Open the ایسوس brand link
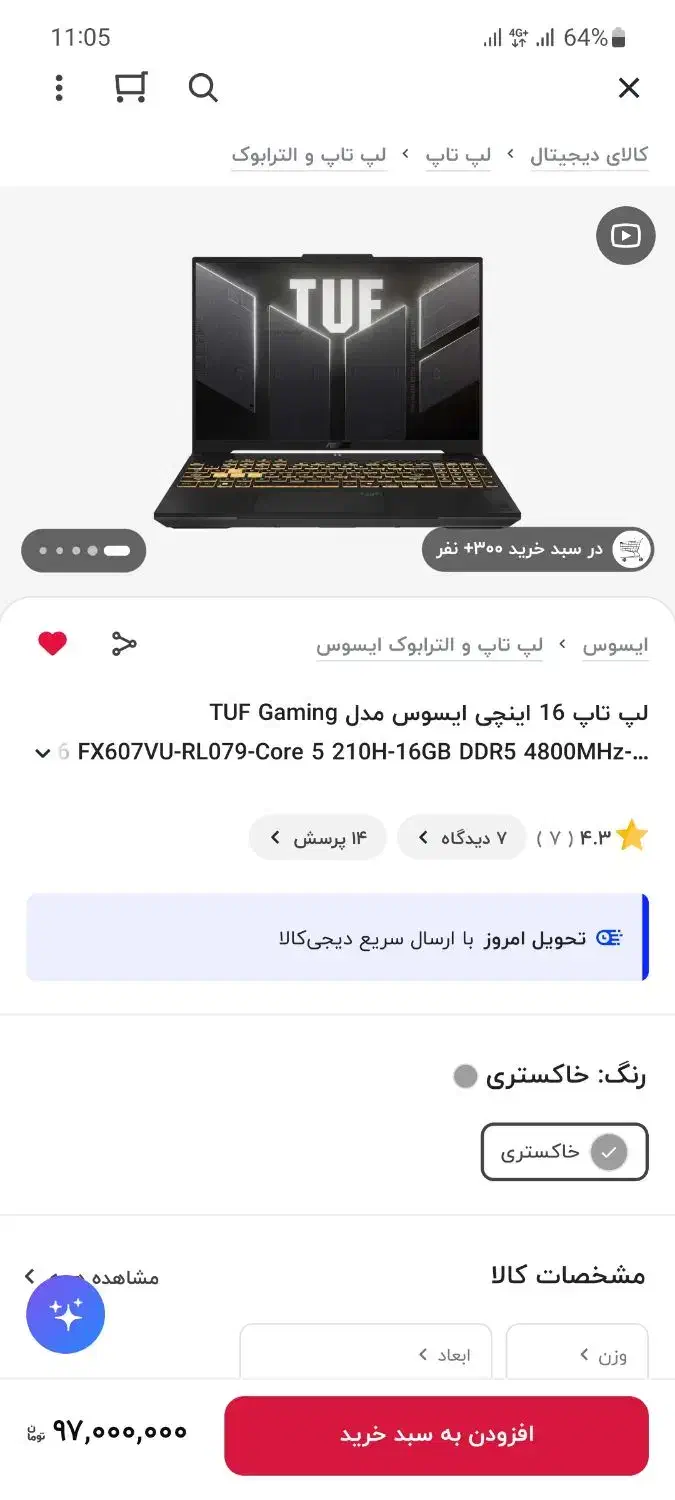The width and height of the screenshot is (675, 1500). click(615, 645)
